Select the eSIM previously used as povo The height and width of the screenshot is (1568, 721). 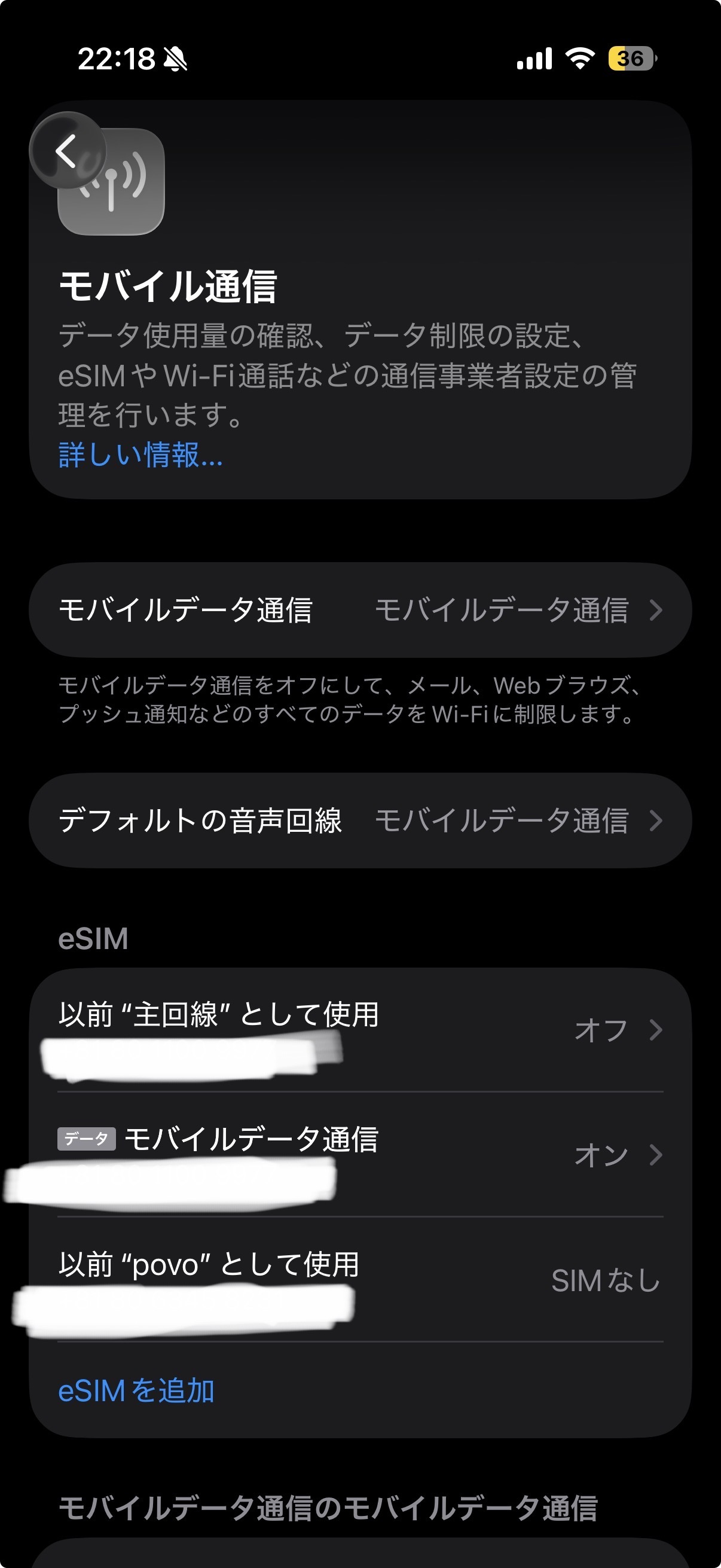tap(360, 1280)
